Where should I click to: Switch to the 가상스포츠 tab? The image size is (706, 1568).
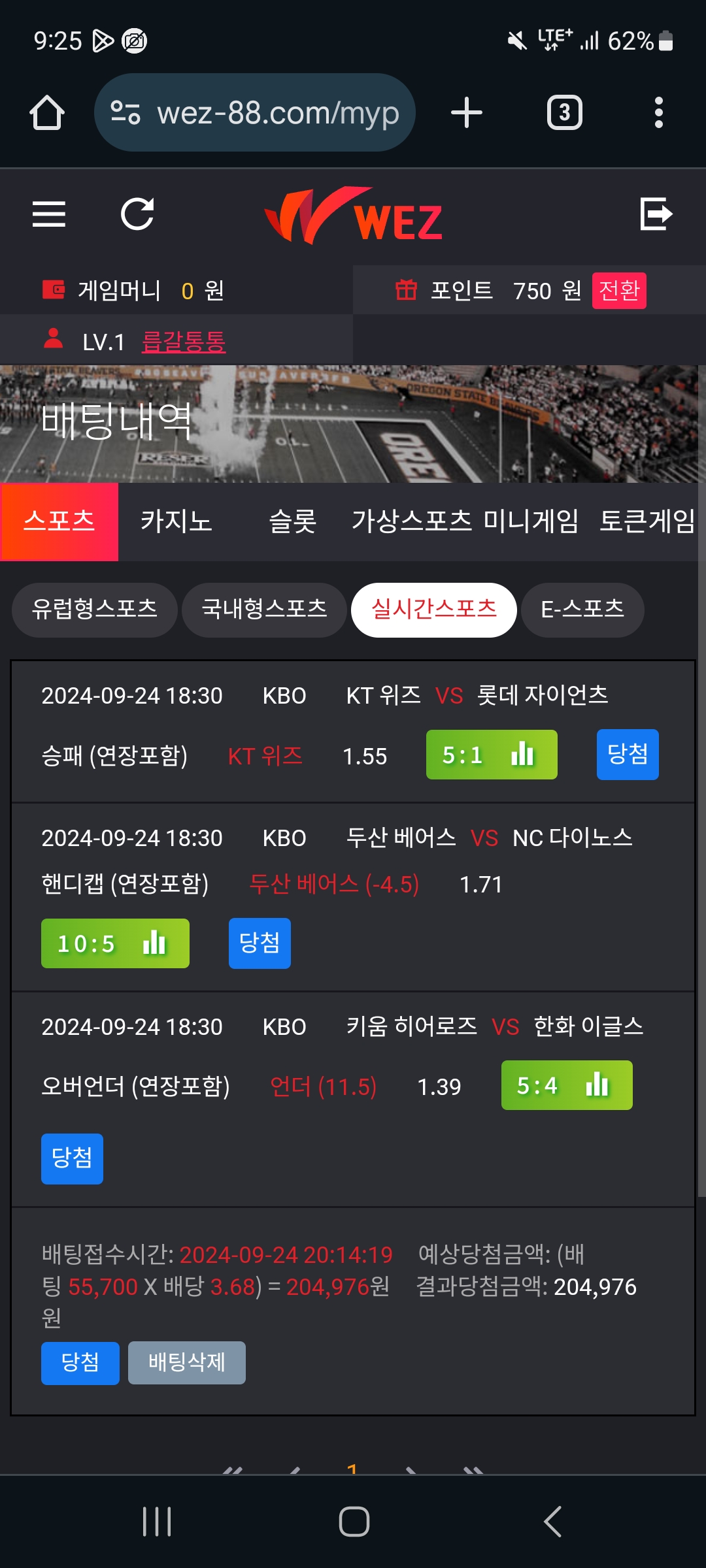[412, 521]
